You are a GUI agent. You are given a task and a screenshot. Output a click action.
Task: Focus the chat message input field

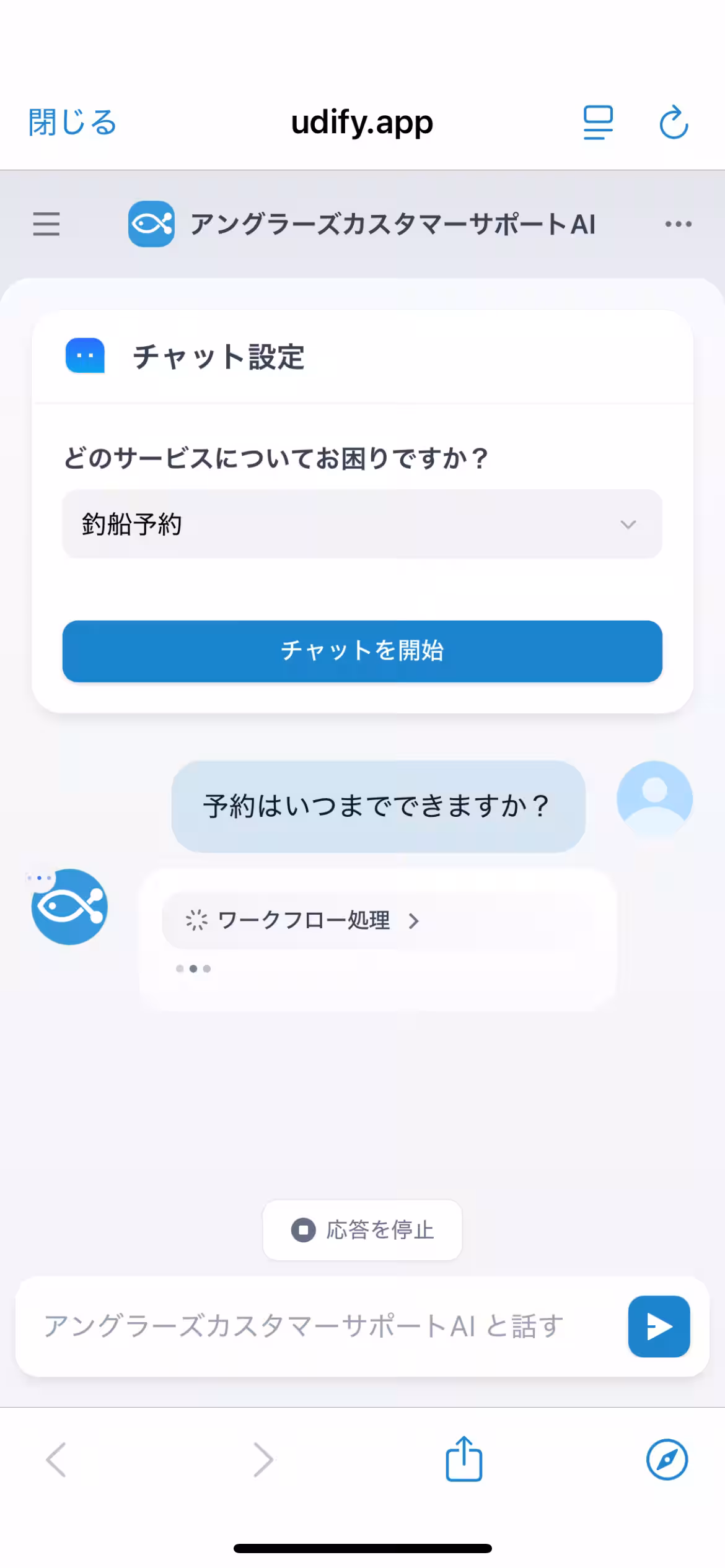[310, 1327]
